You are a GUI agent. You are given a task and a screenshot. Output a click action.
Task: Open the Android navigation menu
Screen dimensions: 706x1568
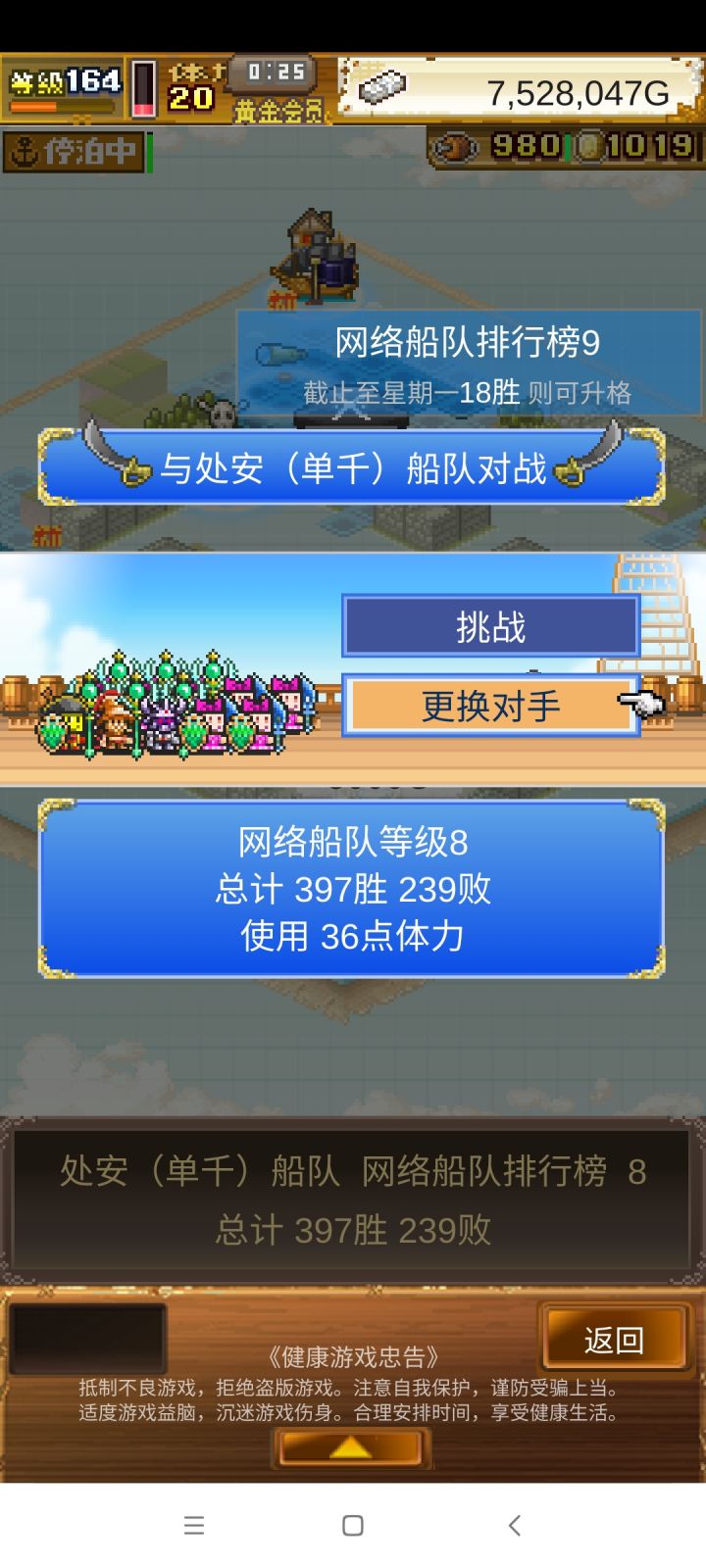(x=194, y=1525)
